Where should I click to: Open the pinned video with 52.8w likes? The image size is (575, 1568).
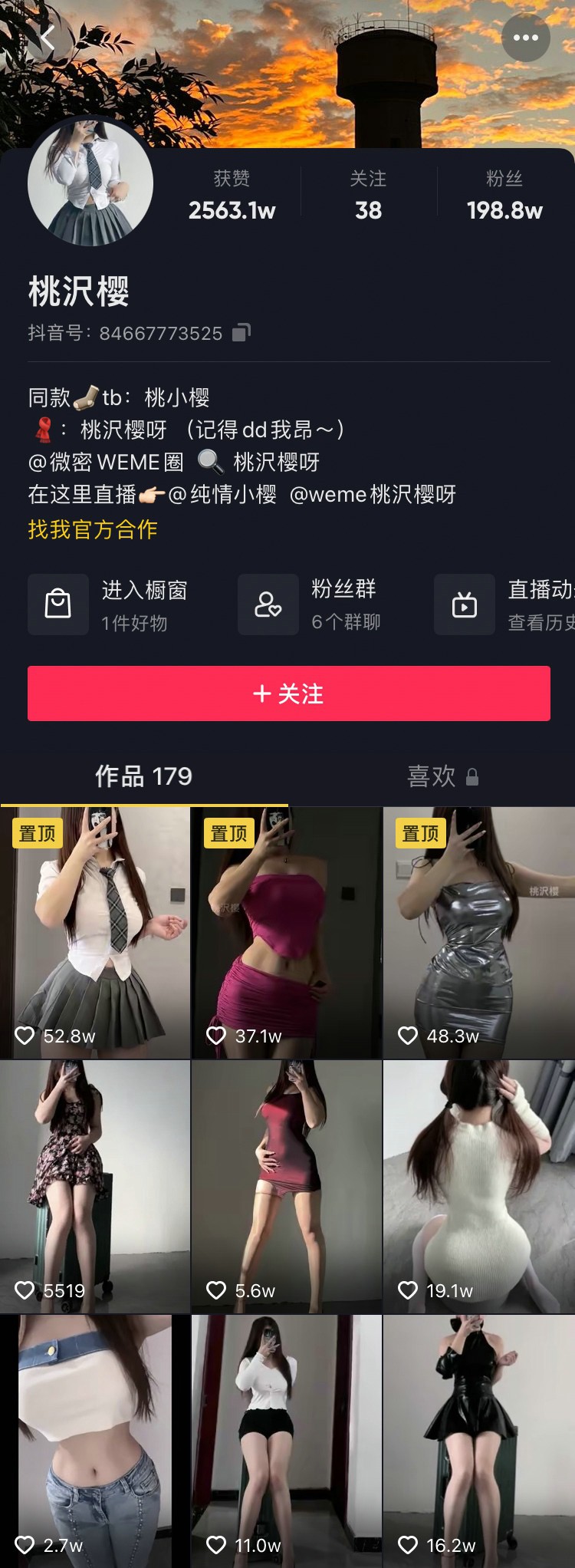95,932
